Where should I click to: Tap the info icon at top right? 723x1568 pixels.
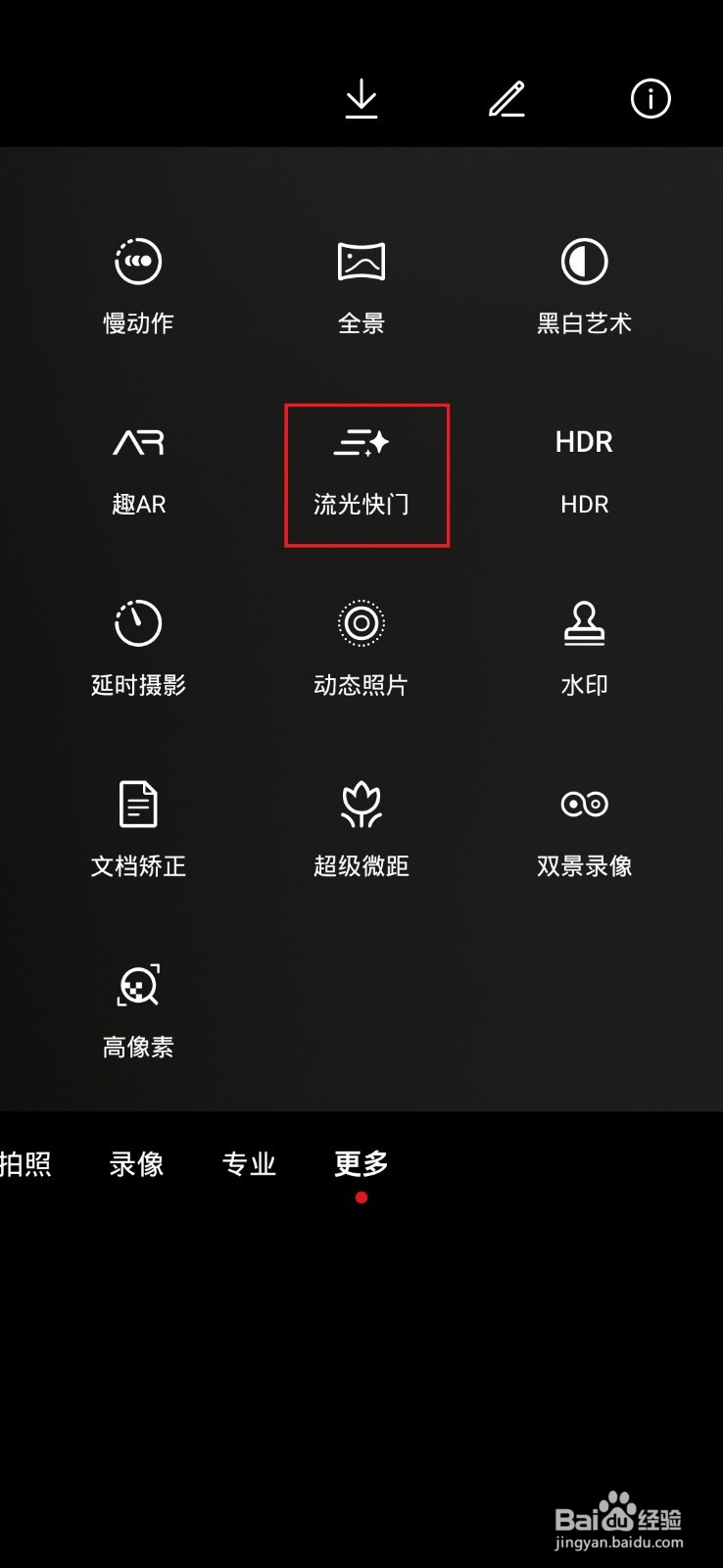click(x=650, y=98)
